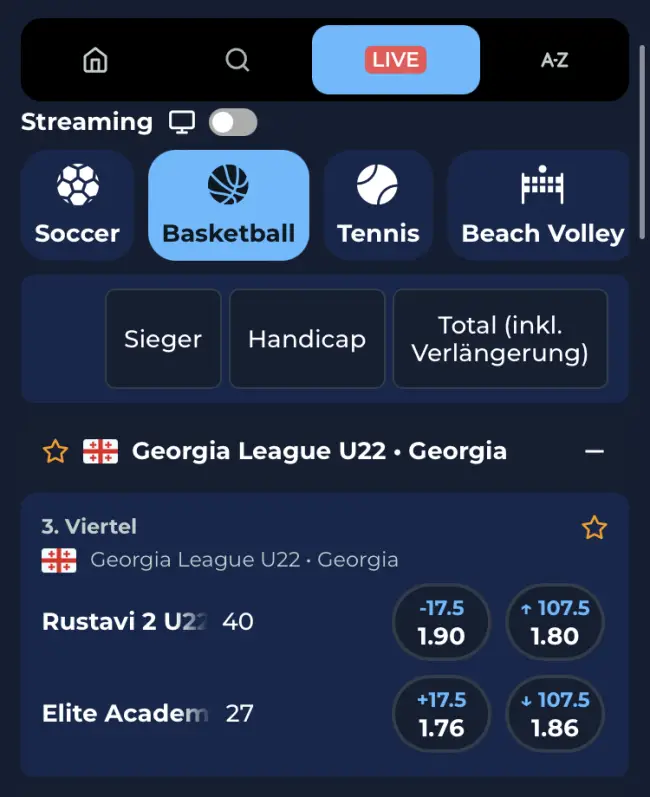The width and height of the screenshot is (650, 797).
Task: Select the Beach Volley sport chip
Action: click(540, 205)
